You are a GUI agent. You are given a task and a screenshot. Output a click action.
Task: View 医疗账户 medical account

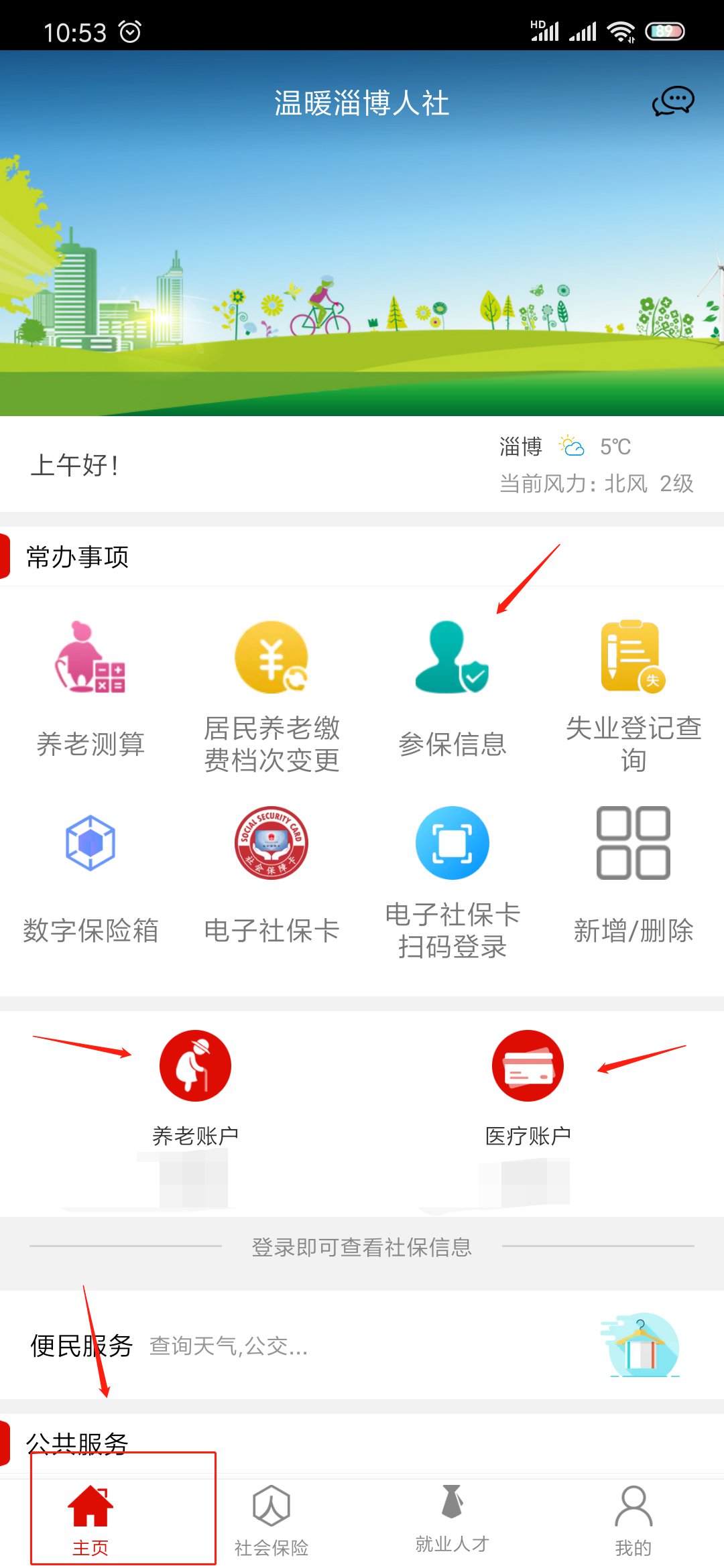pyautogui.click(x=528, y=1087)
